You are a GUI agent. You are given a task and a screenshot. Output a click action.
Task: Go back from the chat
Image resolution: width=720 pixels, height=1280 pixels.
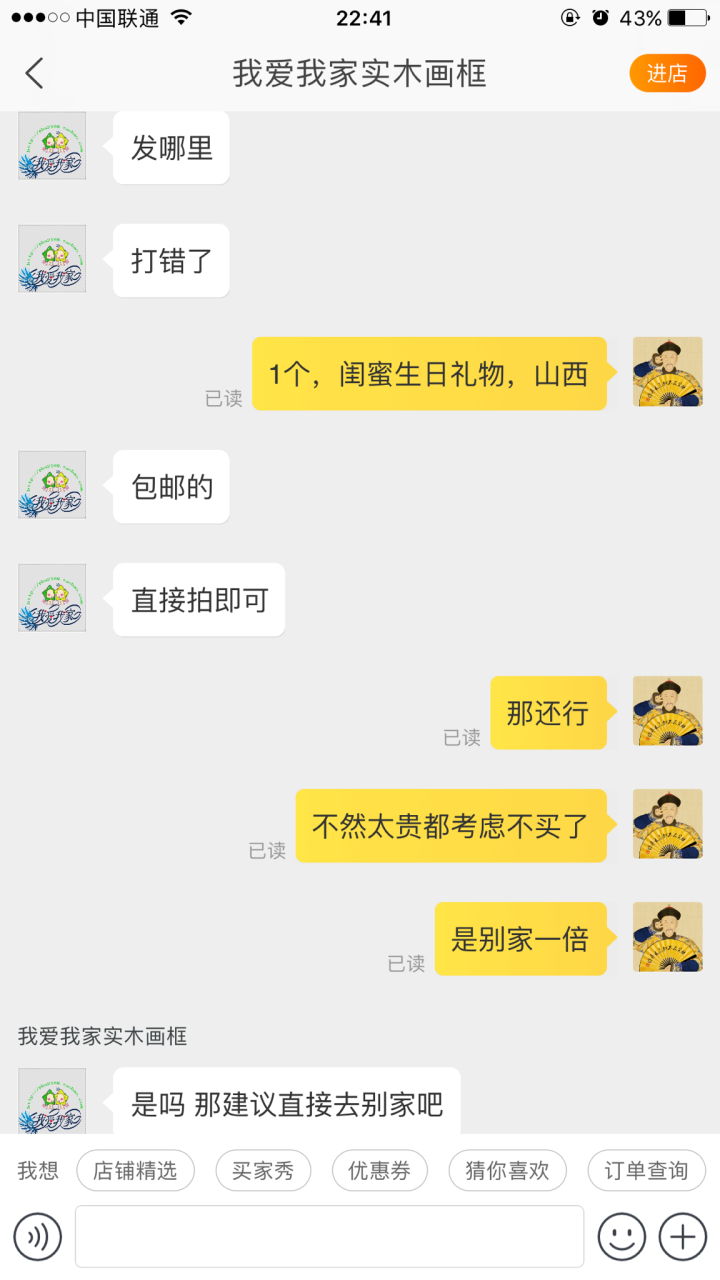[x=35, y=73]
